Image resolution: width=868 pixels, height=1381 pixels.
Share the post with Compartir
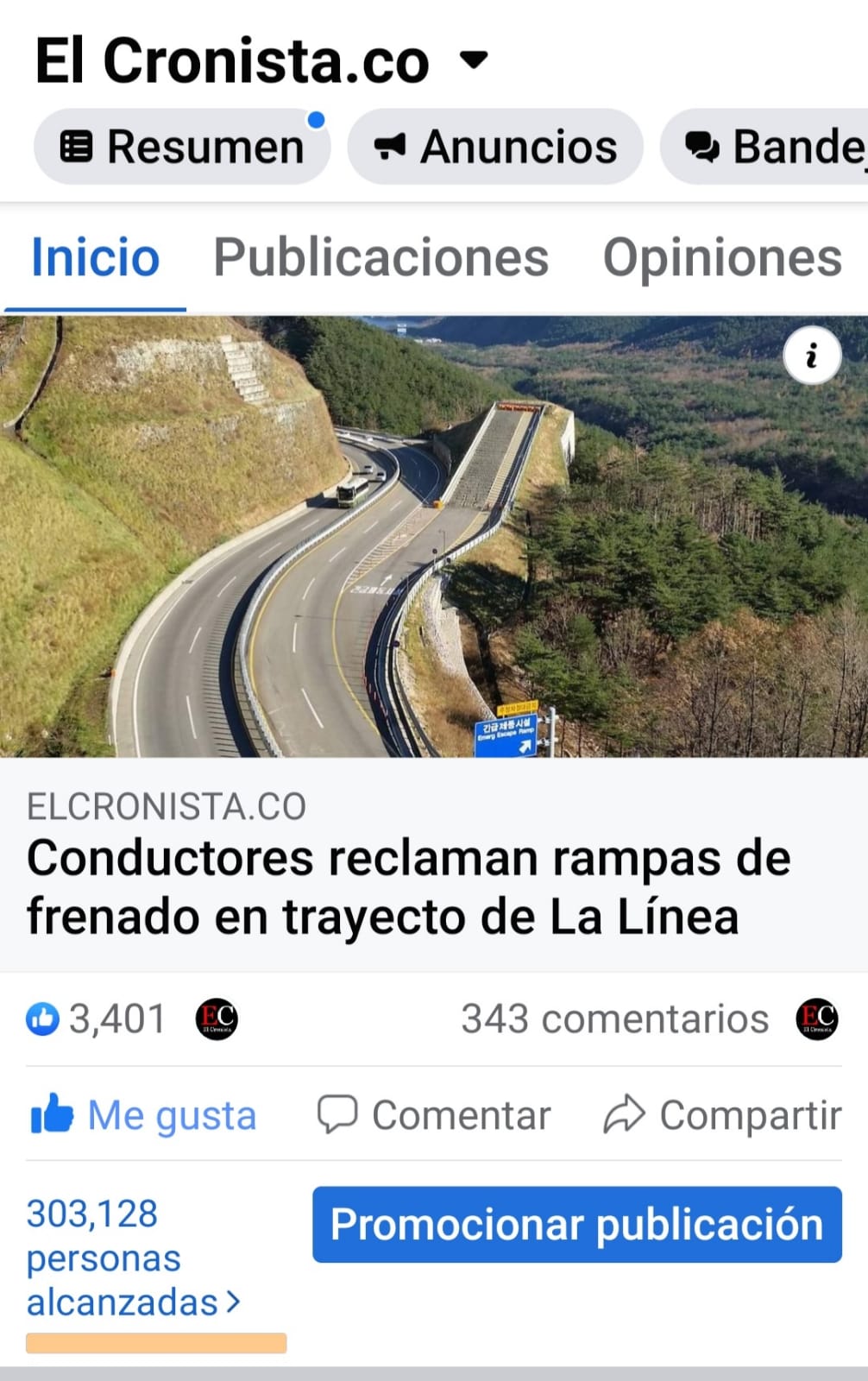coord(722,1115)
